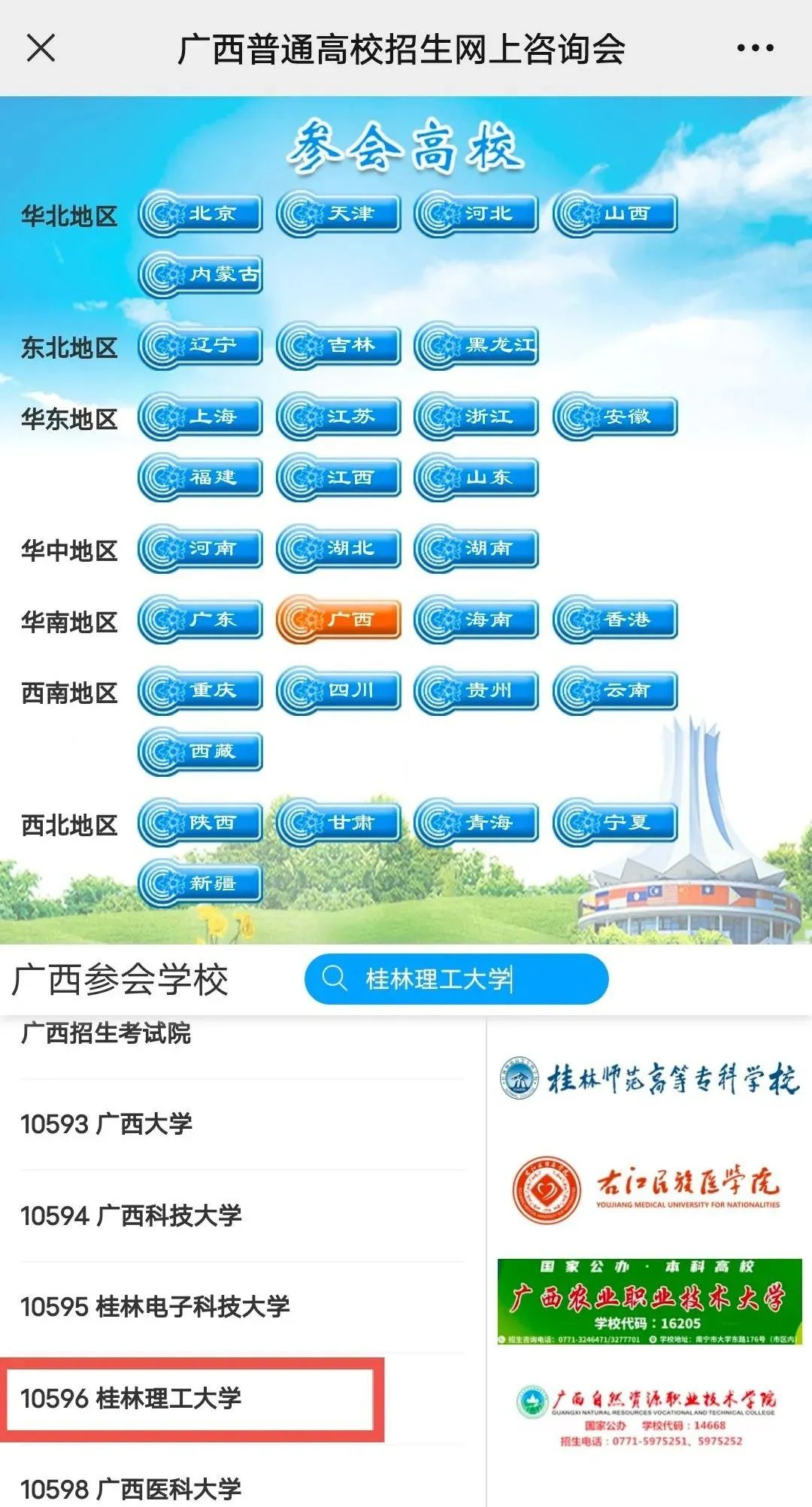Open 10593 广西大学
This screenshot has height=1507, width=812.
coord(106,1124)
